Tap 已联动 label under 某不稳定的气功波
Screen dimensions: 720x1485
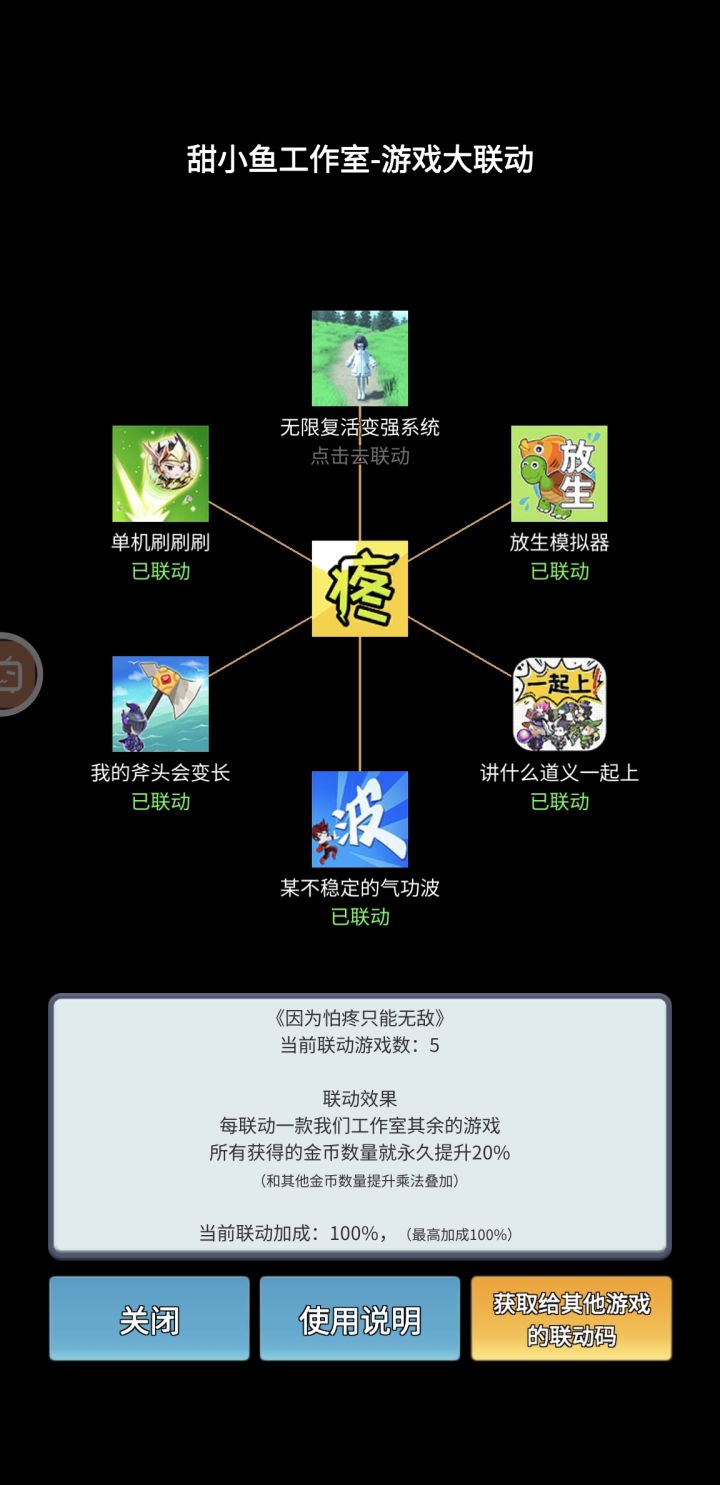[362, 917]
